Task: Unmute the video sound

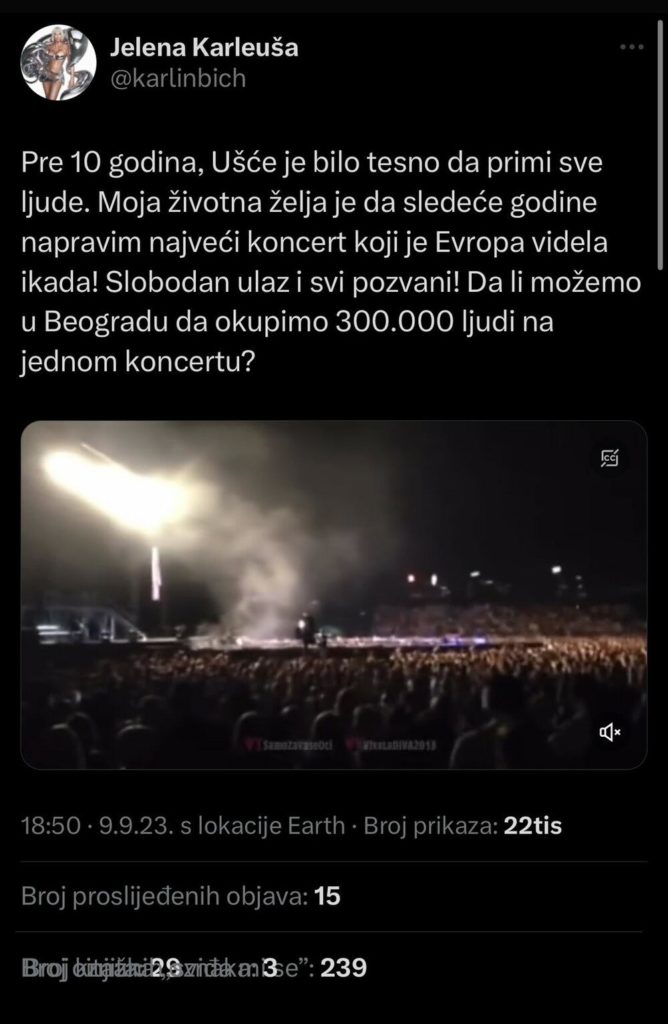Action: coord(609,733)
